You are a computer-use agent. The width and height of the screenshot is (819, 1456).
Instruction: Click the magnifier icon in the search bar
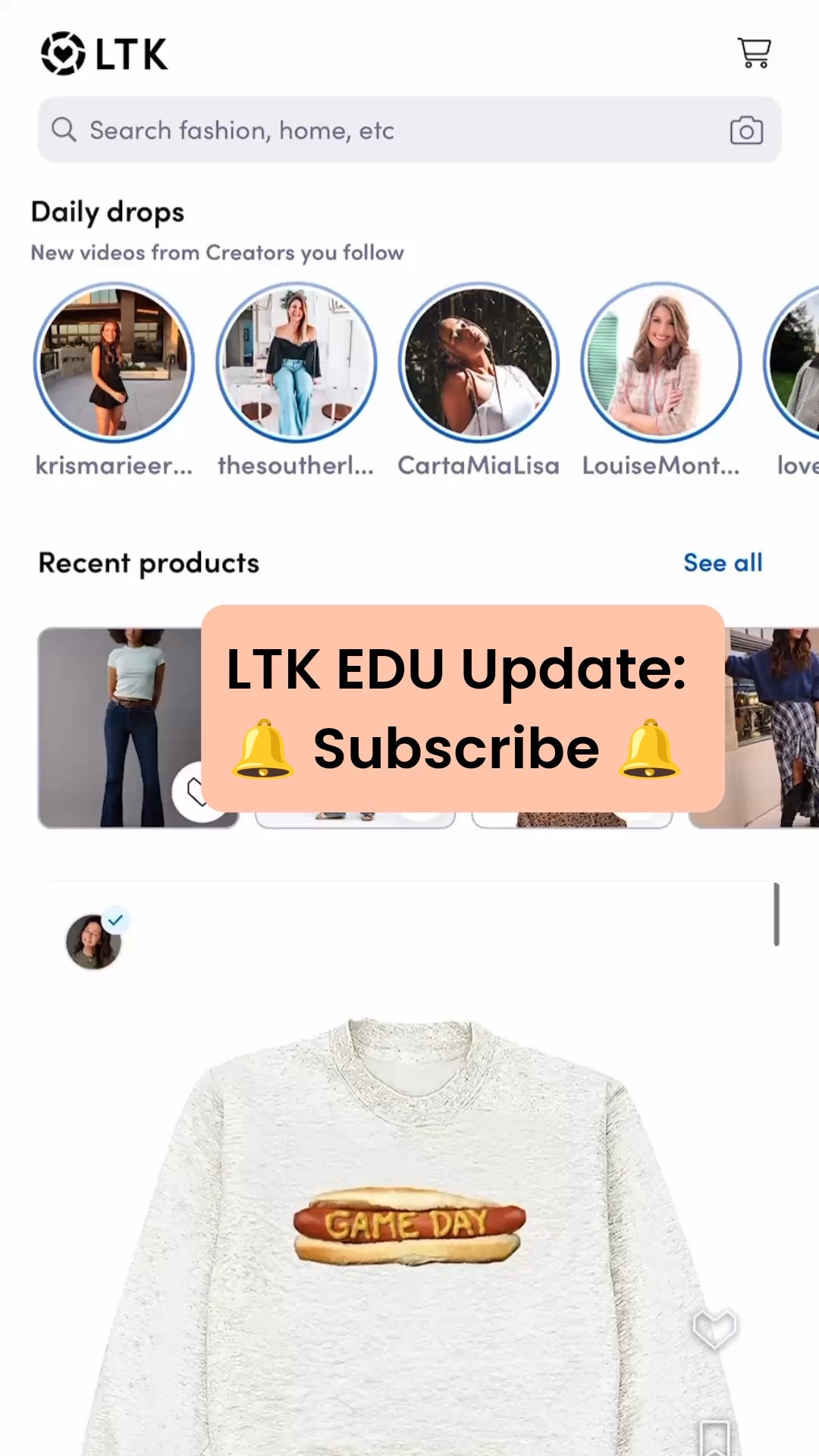64,130
